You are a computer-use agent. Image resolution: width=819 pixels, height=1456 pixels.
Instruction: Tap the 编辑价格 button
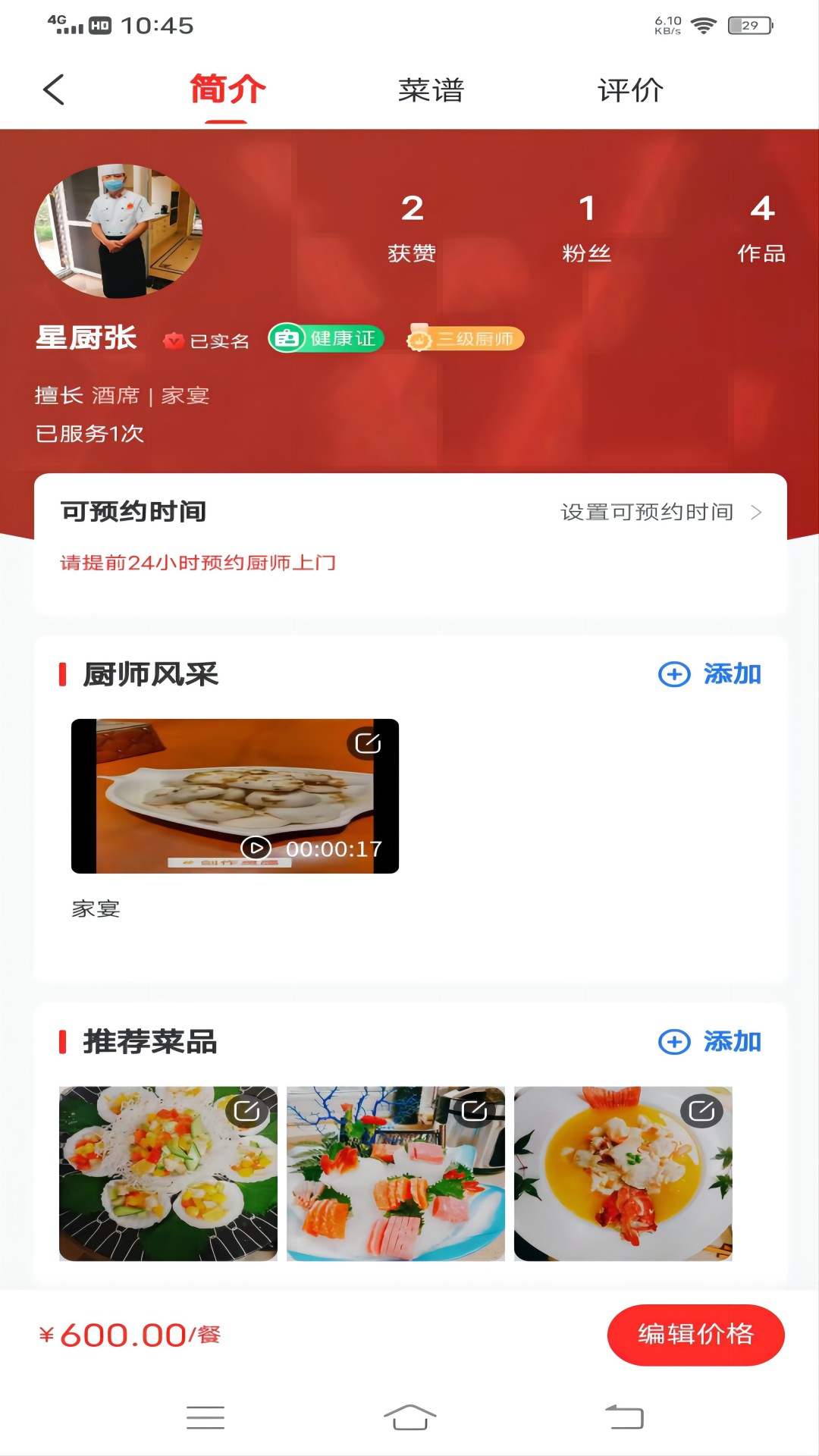(695, 1335)
